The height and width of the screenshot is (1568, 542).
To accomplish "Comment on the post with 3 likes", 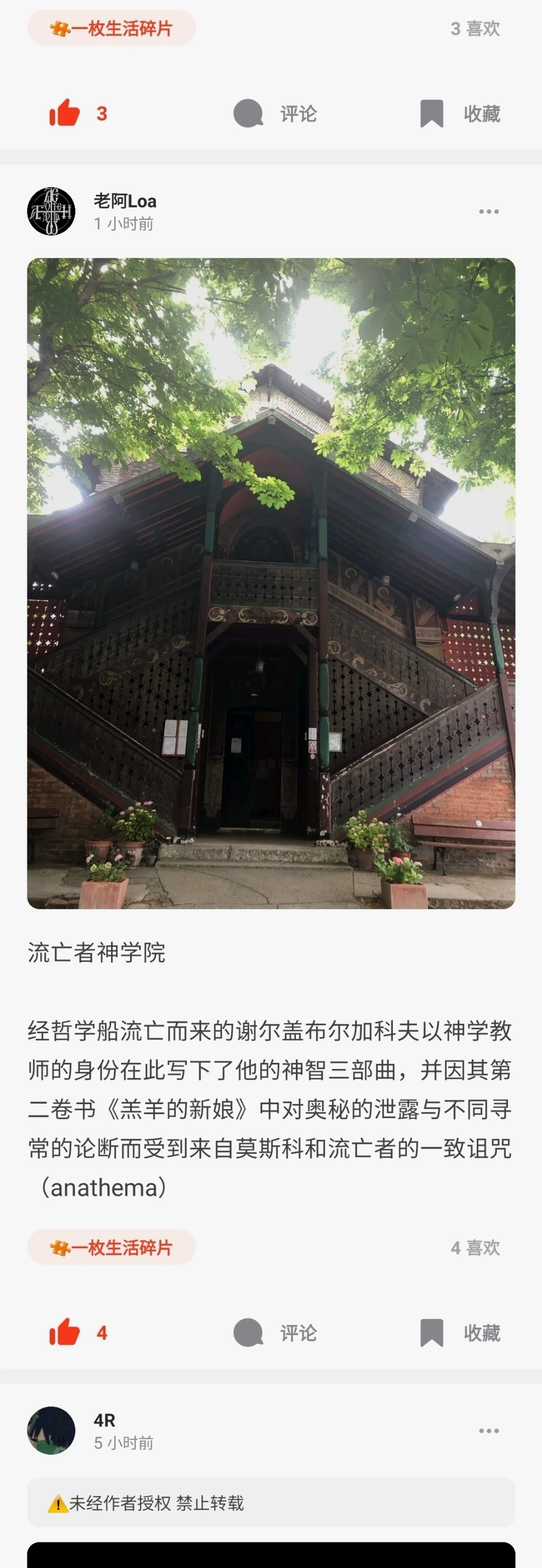I will point(275,113).
